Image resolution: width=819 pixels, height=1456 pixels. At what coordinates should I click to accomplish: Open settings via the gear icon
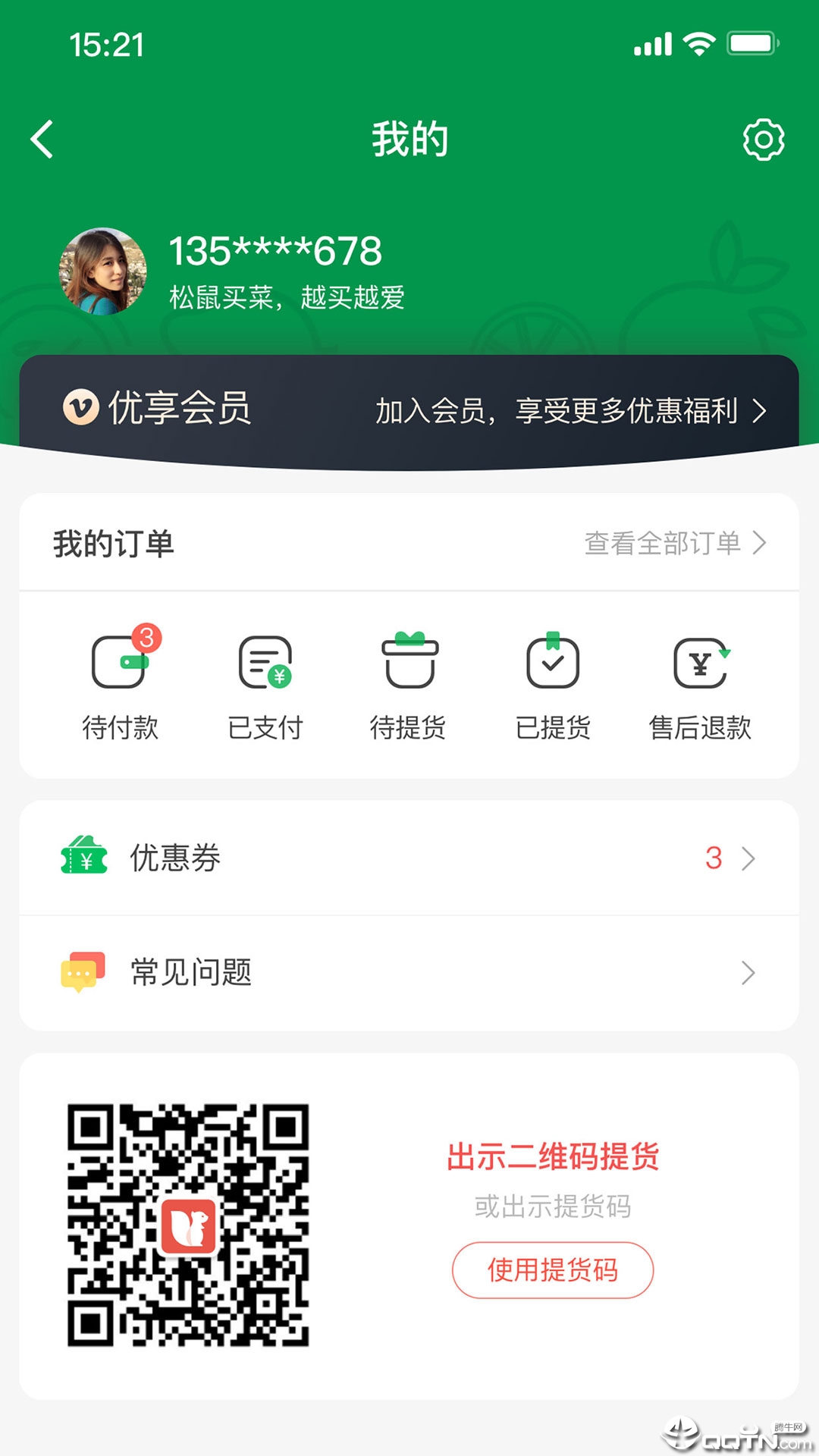click(763, 140)
